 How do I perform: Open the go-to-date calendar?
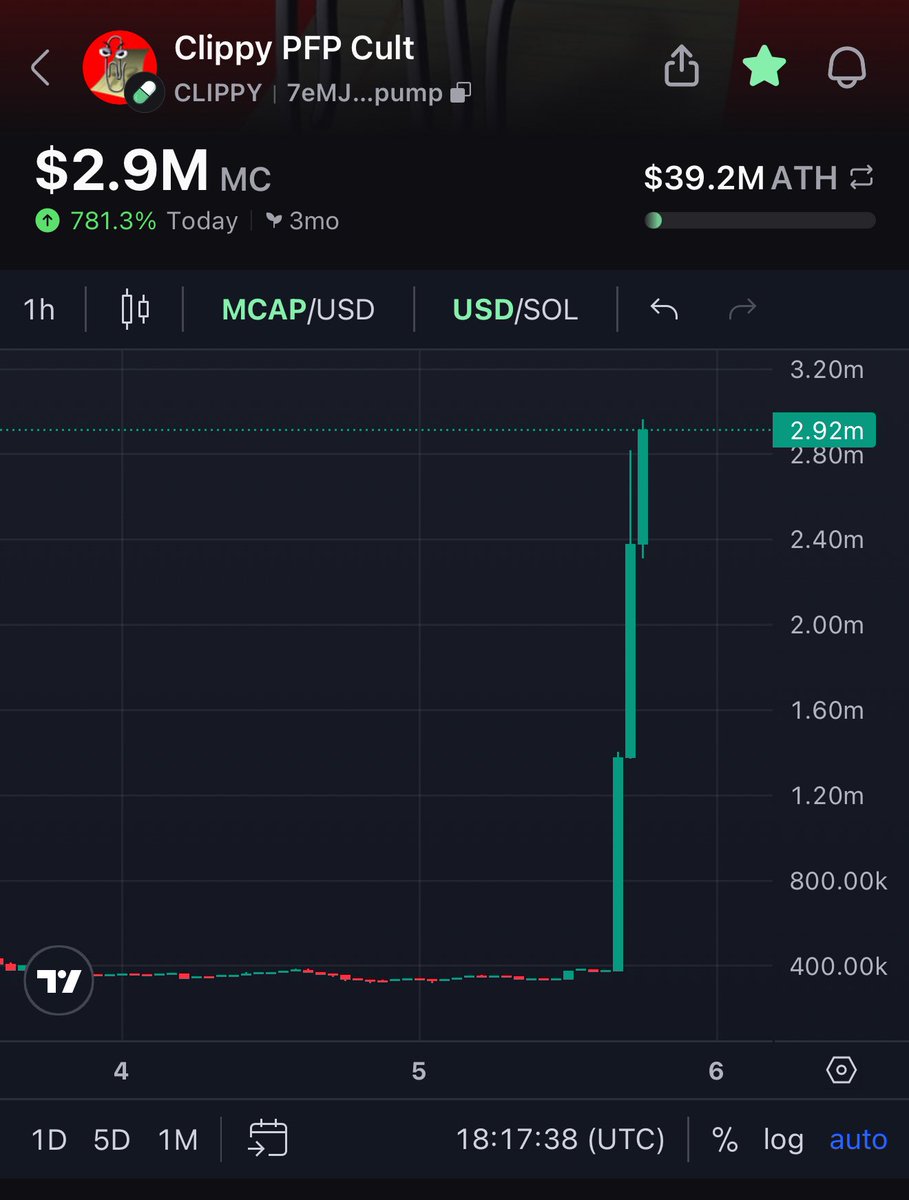(268, 1139)
